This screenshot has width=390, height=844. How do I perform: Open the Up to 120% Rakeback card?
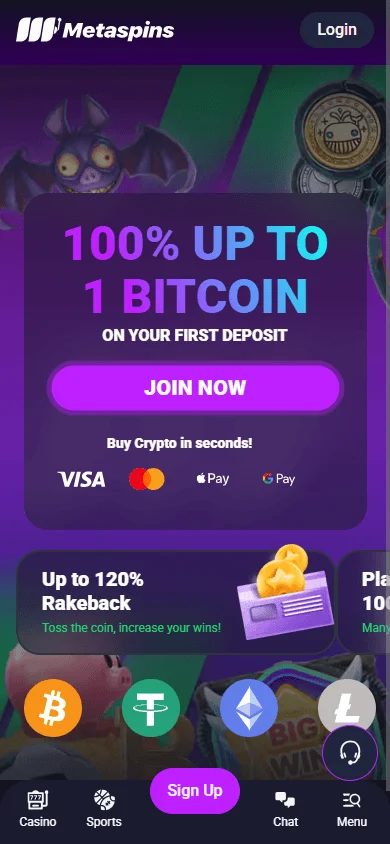[176, 602]
